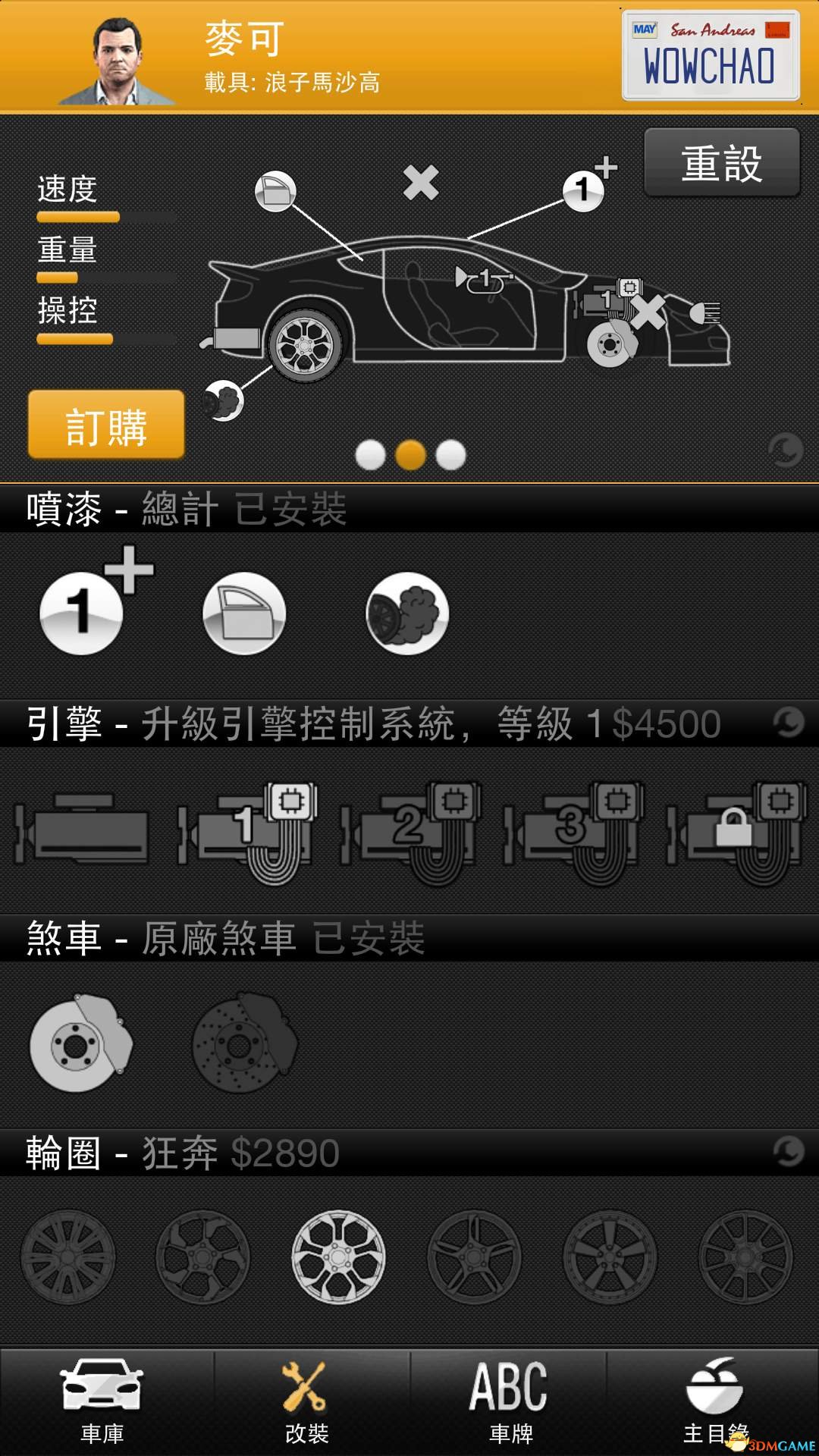The width and height of the screenshot is (819, 1456).
Task: Open the WOWCHAO license plate
Action: (711, 56)
